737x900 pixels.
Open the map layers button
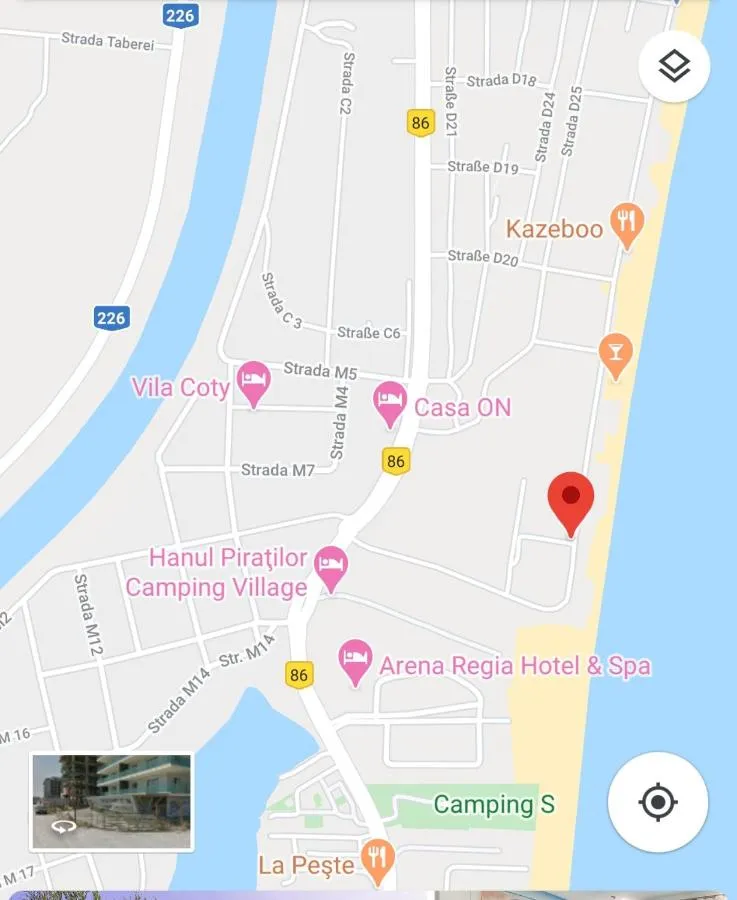(x=674, y=67)
